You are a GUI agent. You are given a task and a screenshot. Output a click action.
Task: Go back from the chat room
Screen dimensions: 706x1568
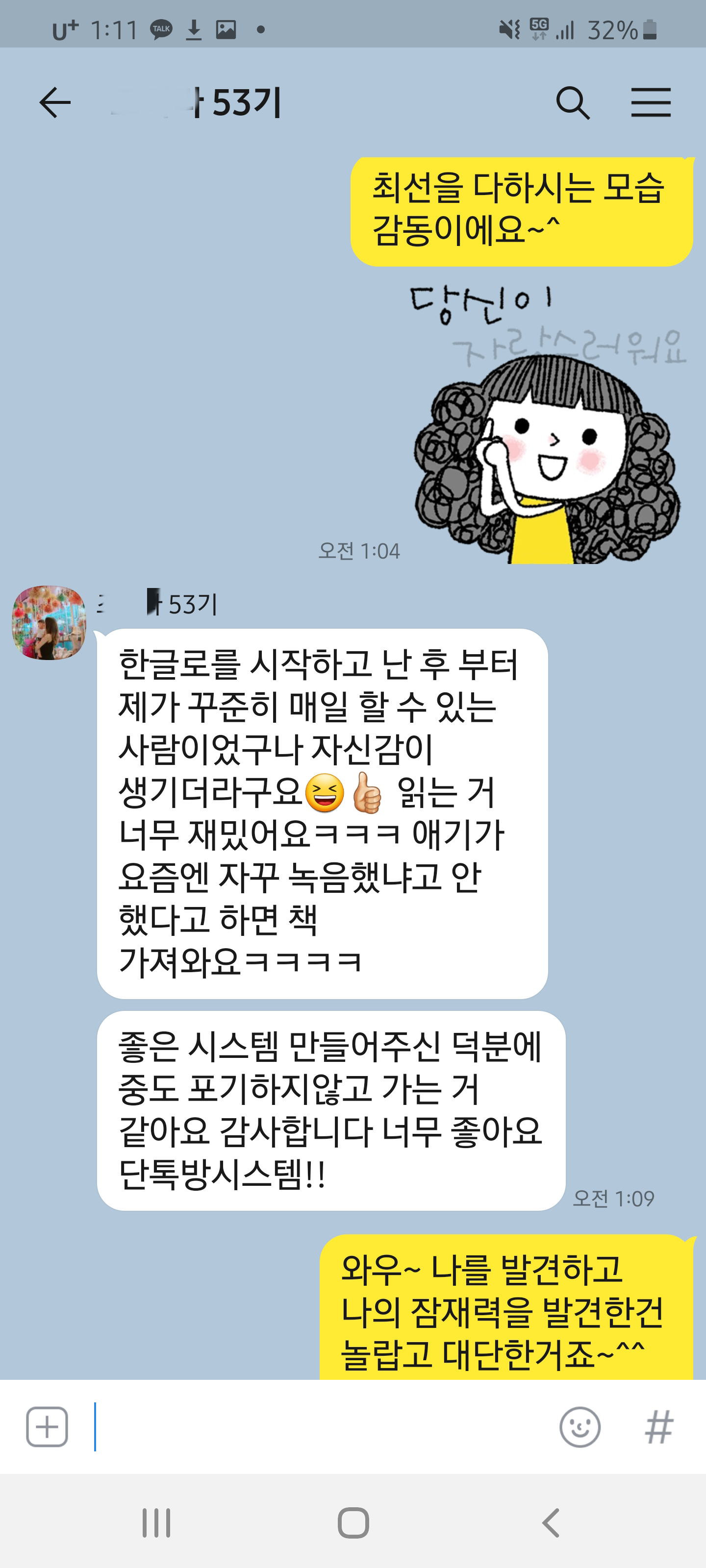click(x=55, y=102)
